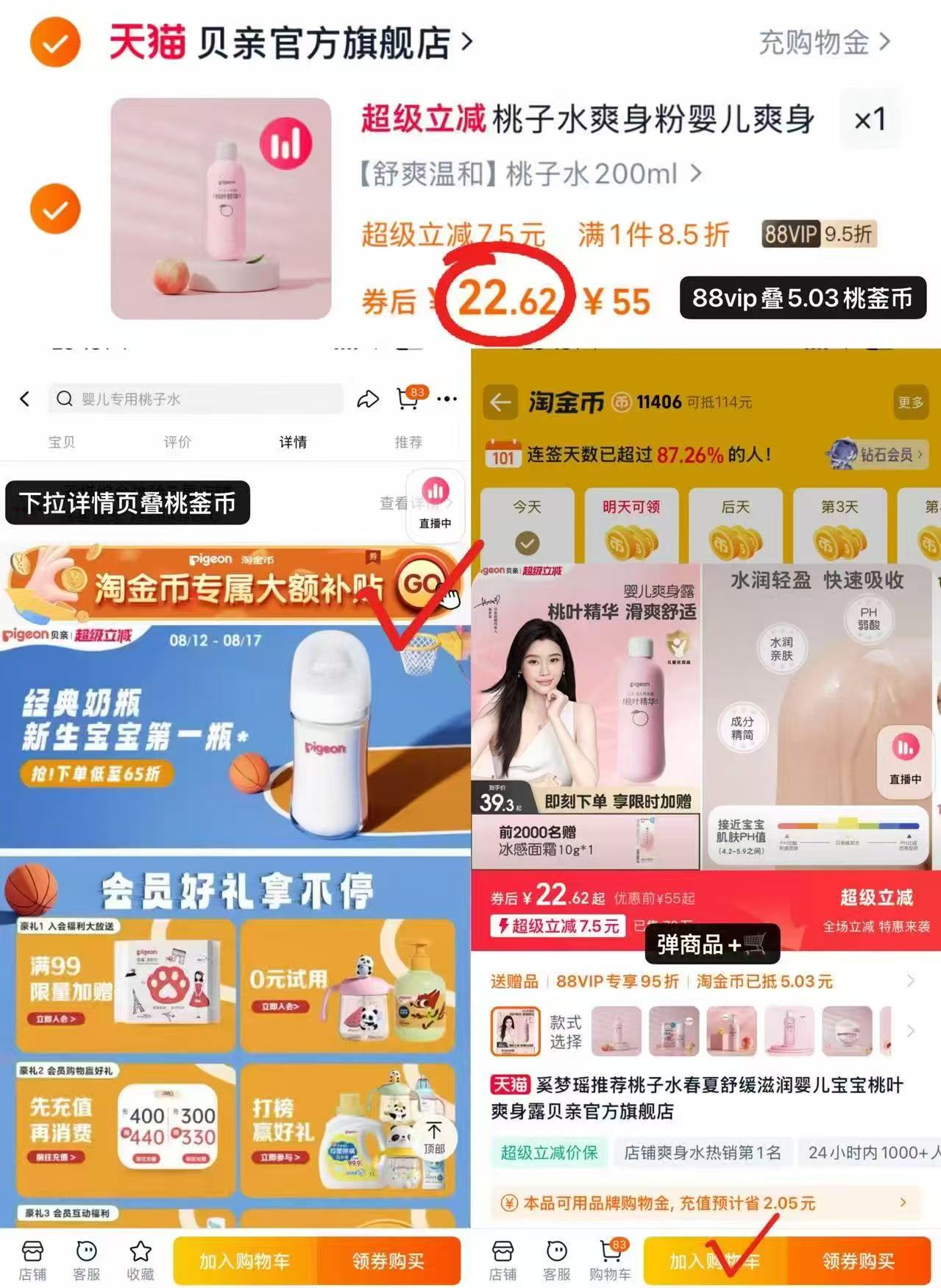Expand the 钻石会员 member entry arrow
Screen dimensions: 941x1288
click(x=922, y=455)
